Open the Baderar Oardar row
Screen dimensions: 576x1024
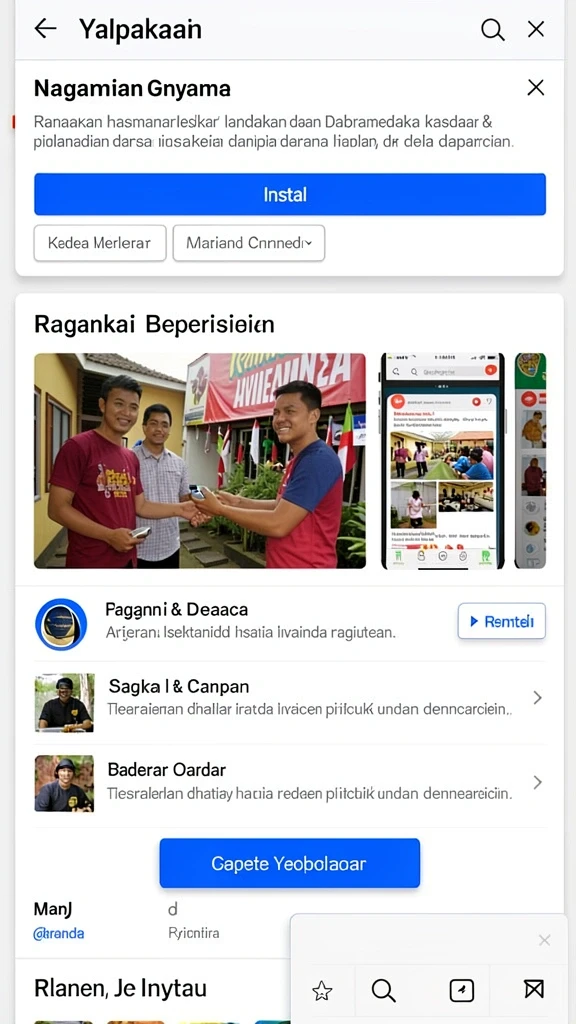[290, 783]
